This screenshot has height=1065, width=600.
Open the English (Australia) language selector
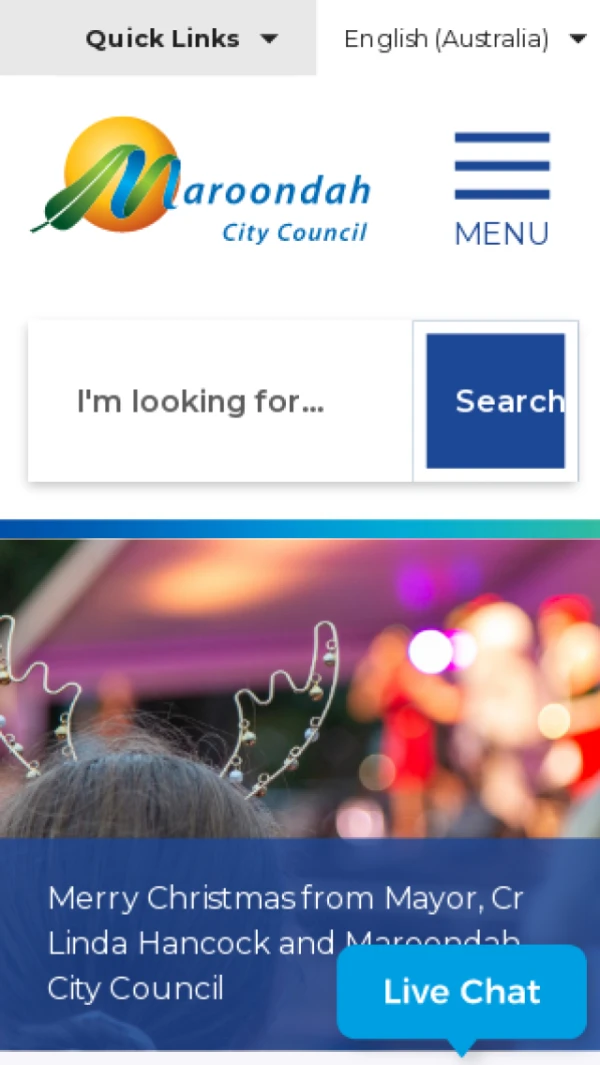(464, 39)
